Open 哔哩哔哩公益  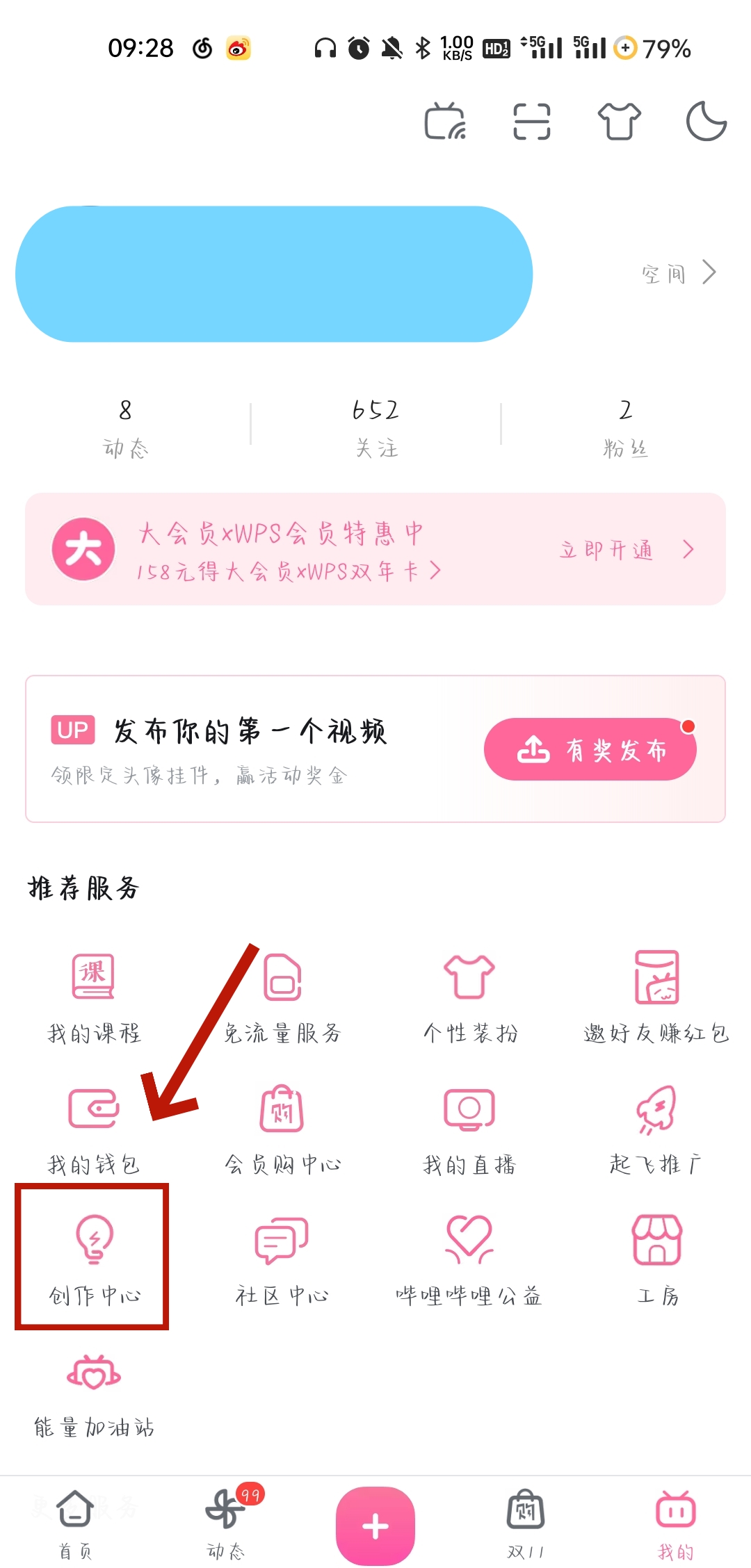point(469,1258)
